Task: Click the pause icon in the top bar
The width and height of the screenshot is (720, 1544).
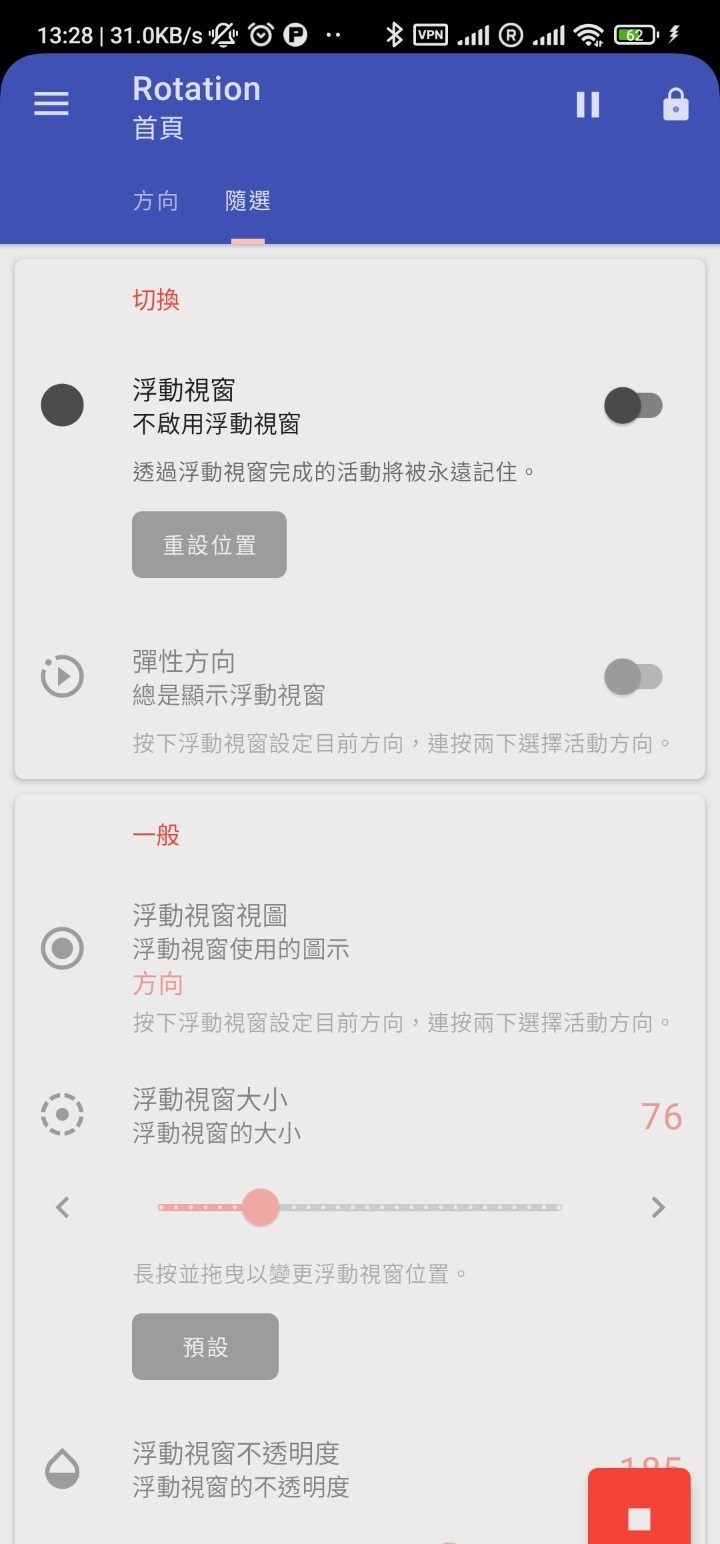Action: click(x=588, y=103)
